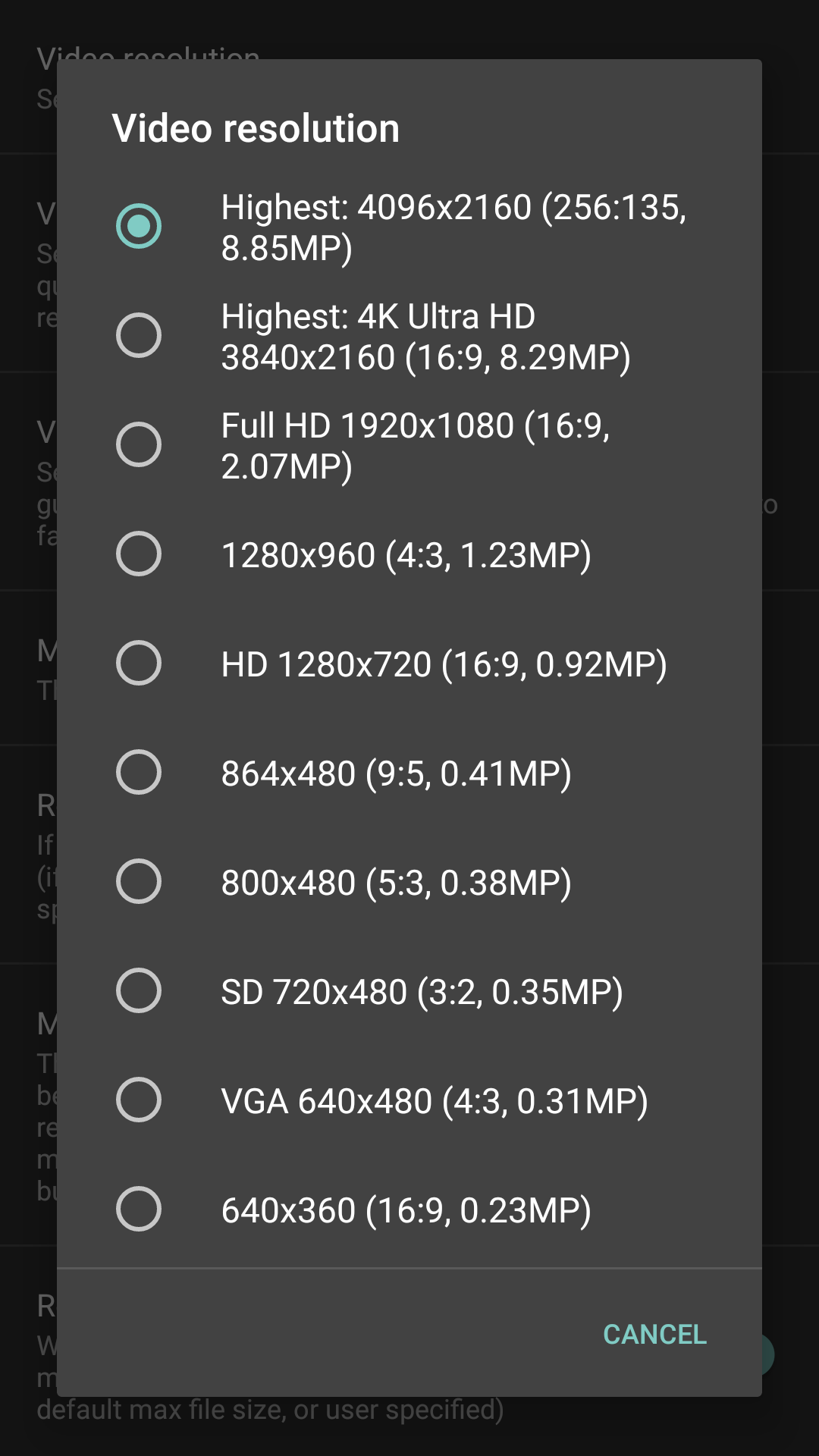Select SD 720x480 option
Image resolution: width=819 pixels, height=1456 pixels.
coord(409,990)
